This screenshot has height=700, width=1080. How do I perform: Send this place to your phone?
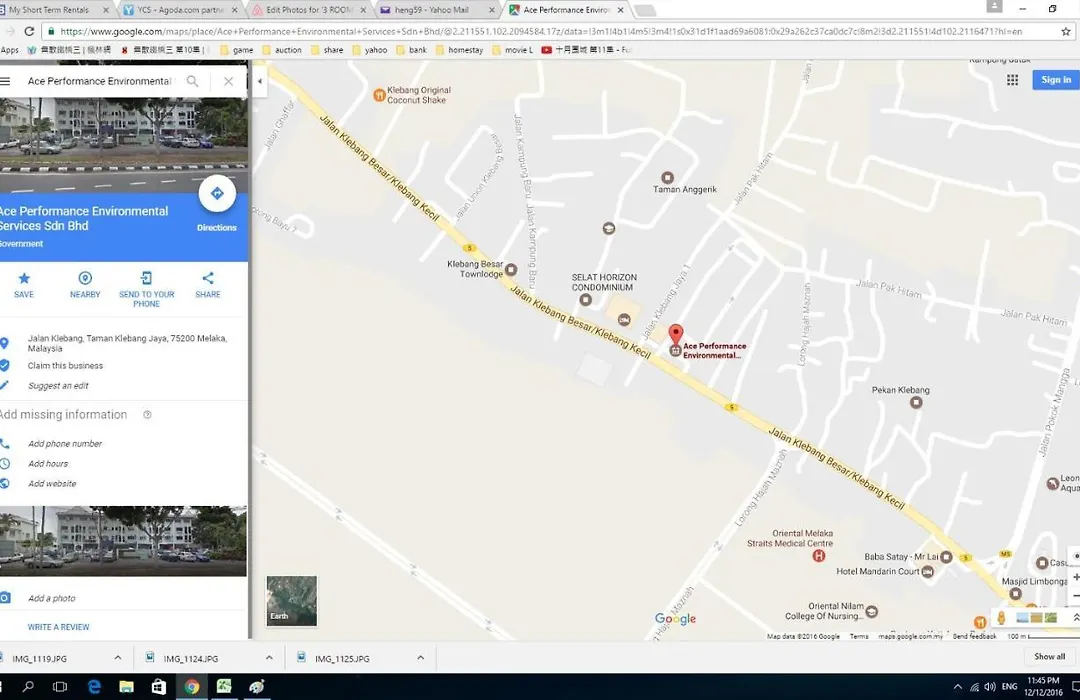[146, 286]
